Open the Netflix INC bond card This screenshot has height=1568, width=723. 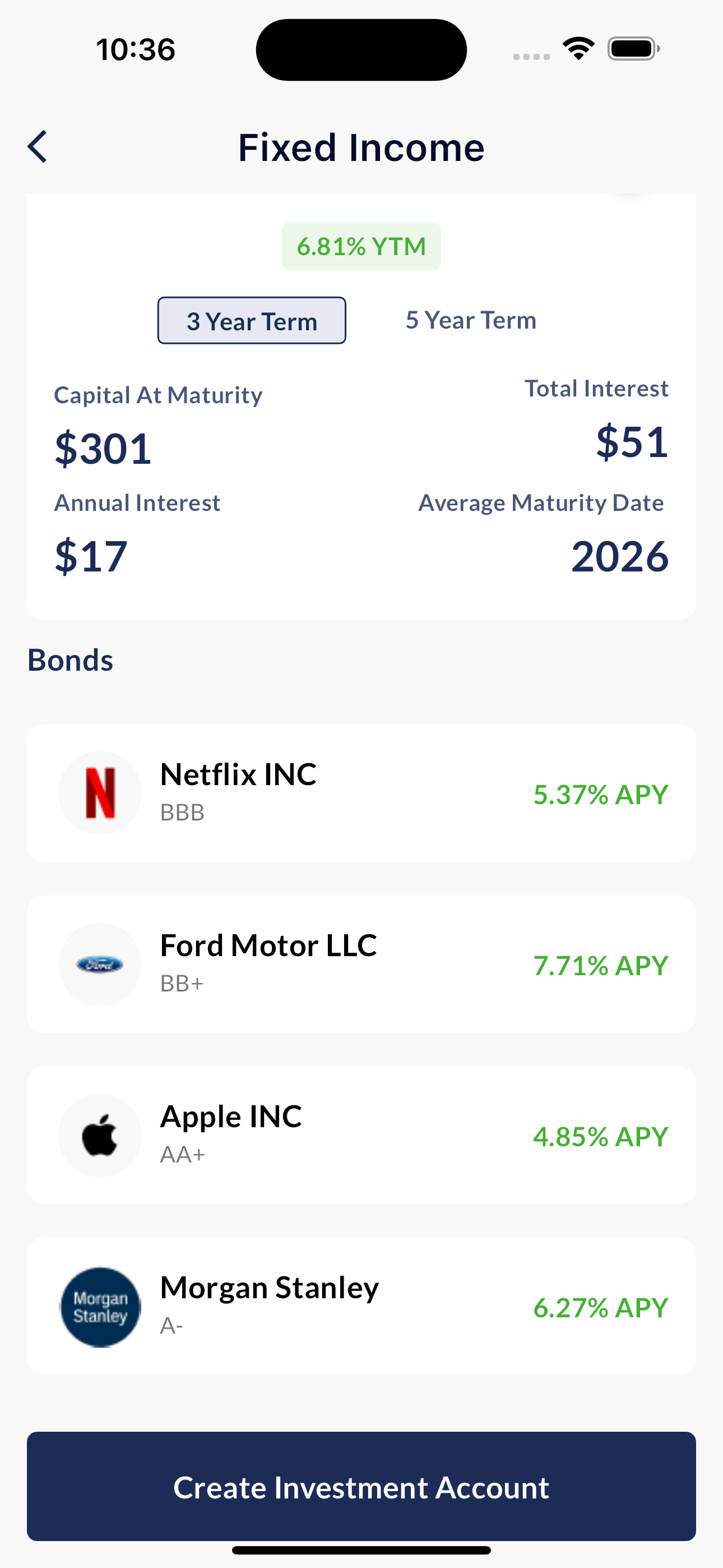point(361,792)
